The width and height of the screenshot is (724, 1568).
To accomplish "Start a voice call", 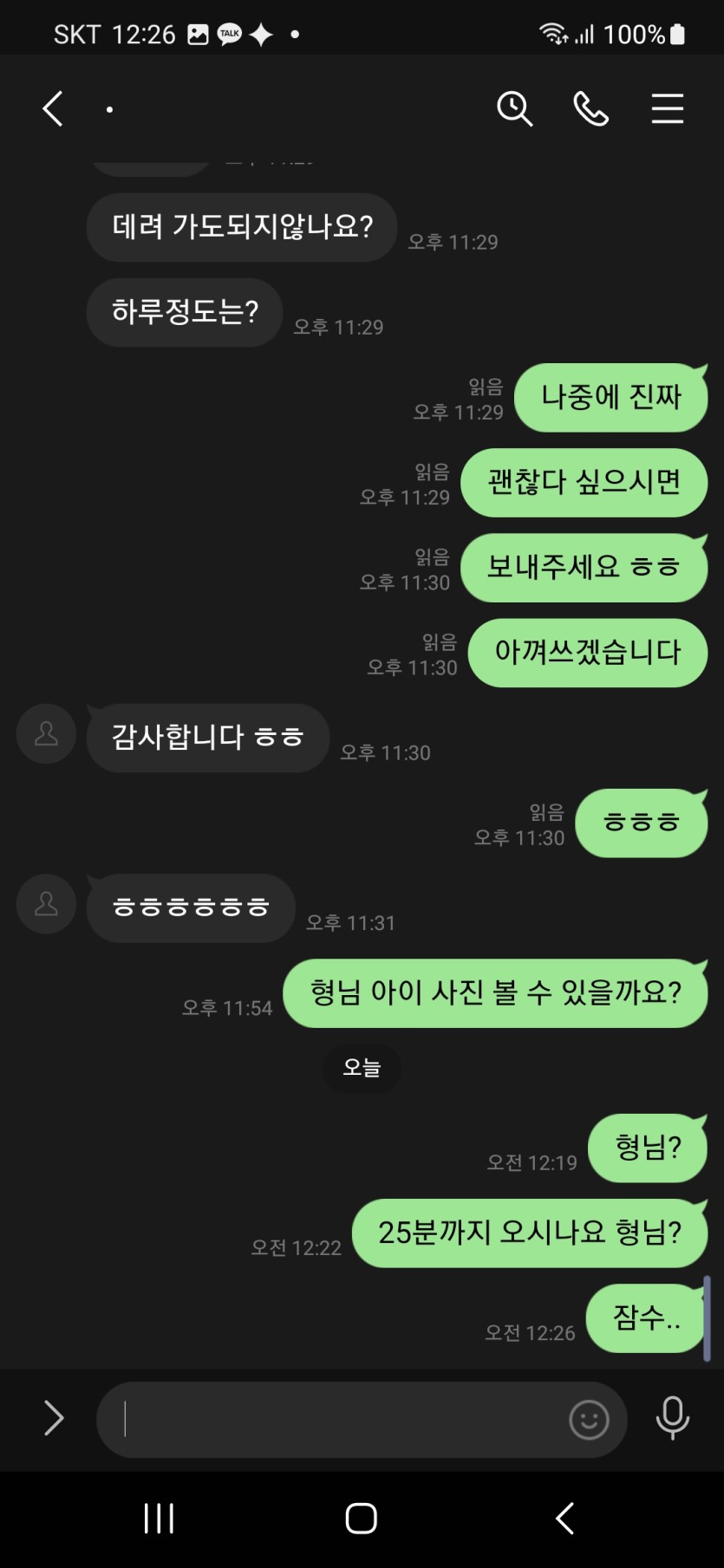I will point(590,109).
